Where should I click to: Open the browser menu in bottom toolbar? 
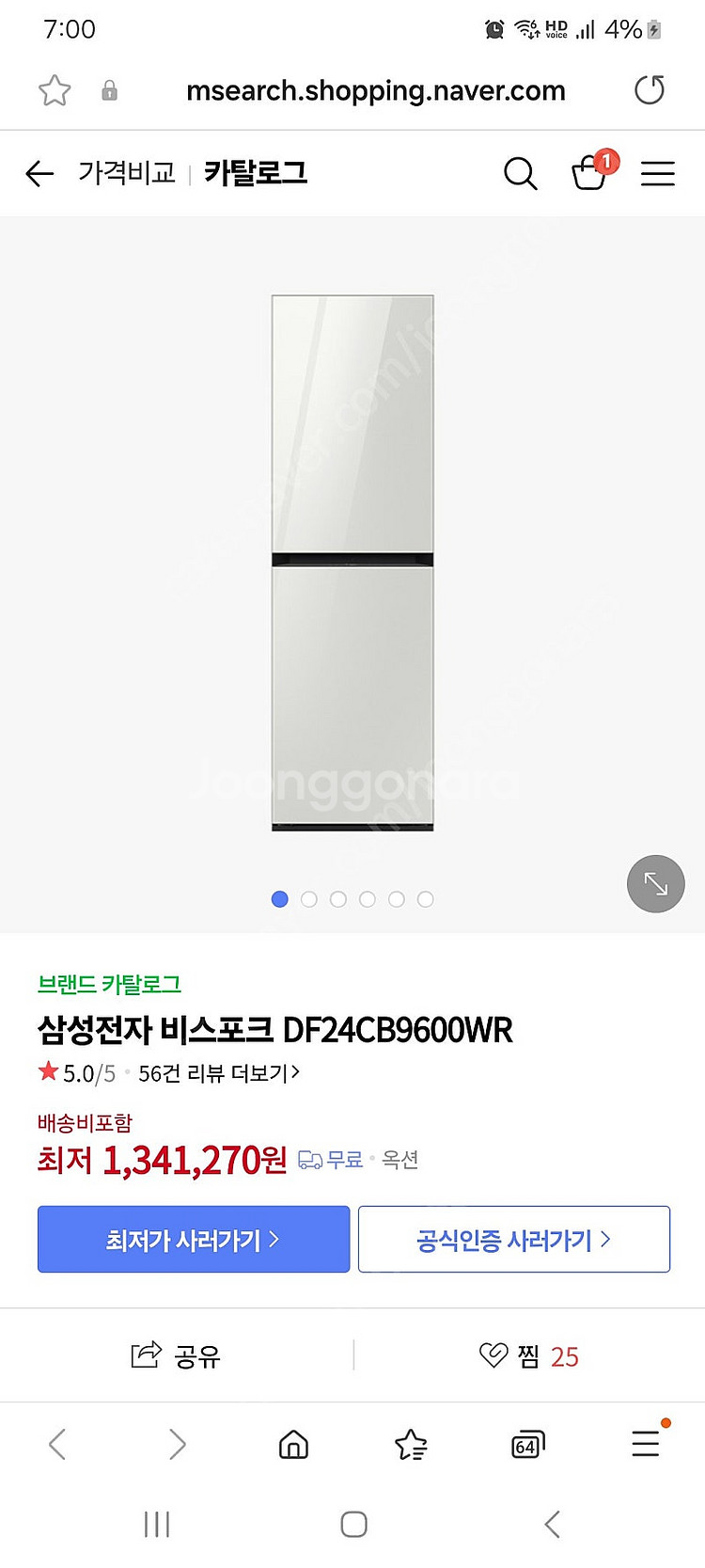pyautogui.click(x=646, y=1443)
